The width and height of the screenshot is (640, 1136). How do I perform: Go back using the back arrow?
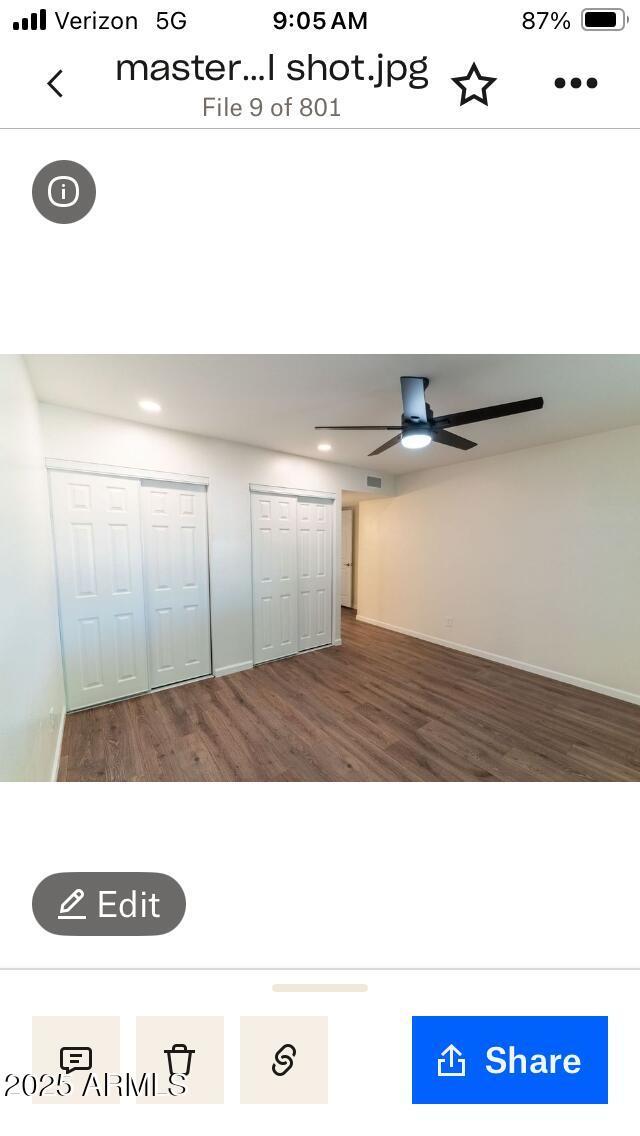[x=55, y=83]
